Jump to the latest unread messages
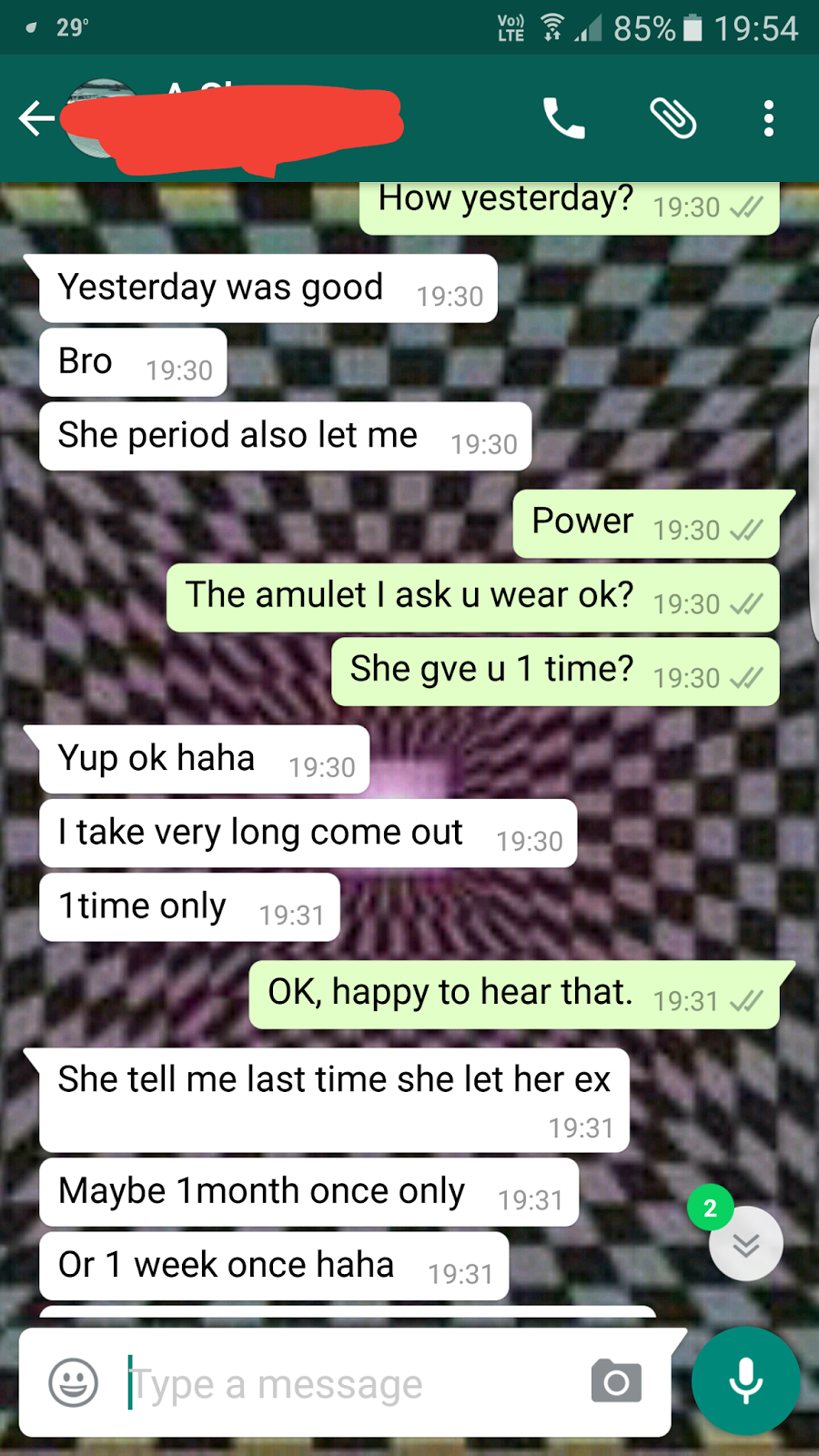This screenshot has width=819, height=1456. coord(745,1244)
